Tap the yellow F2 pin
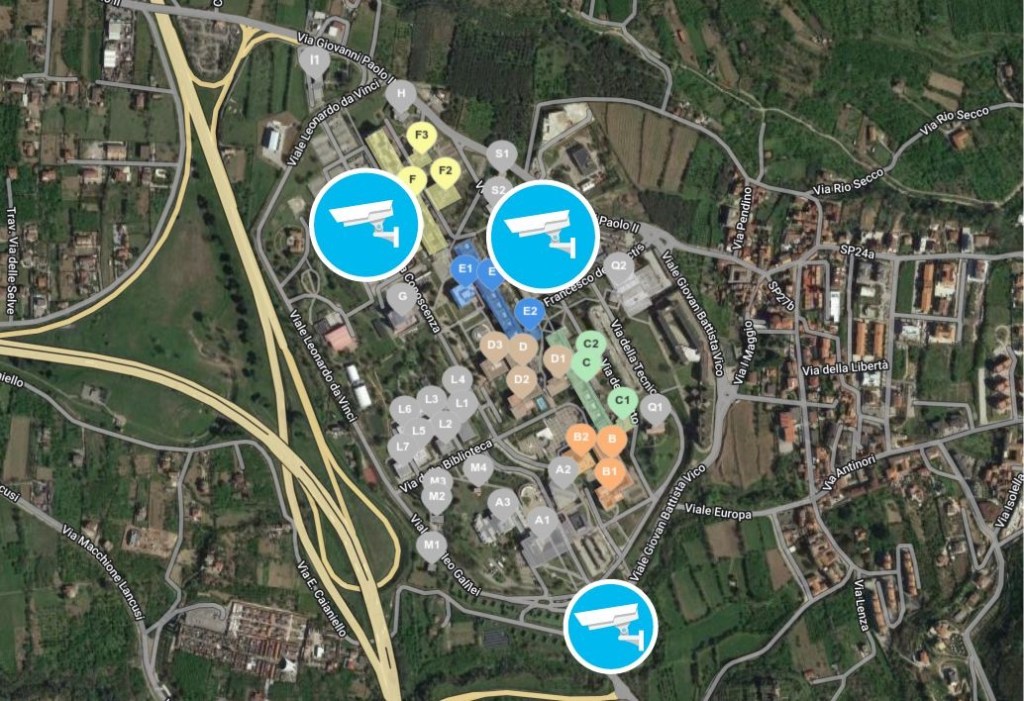 446,172
